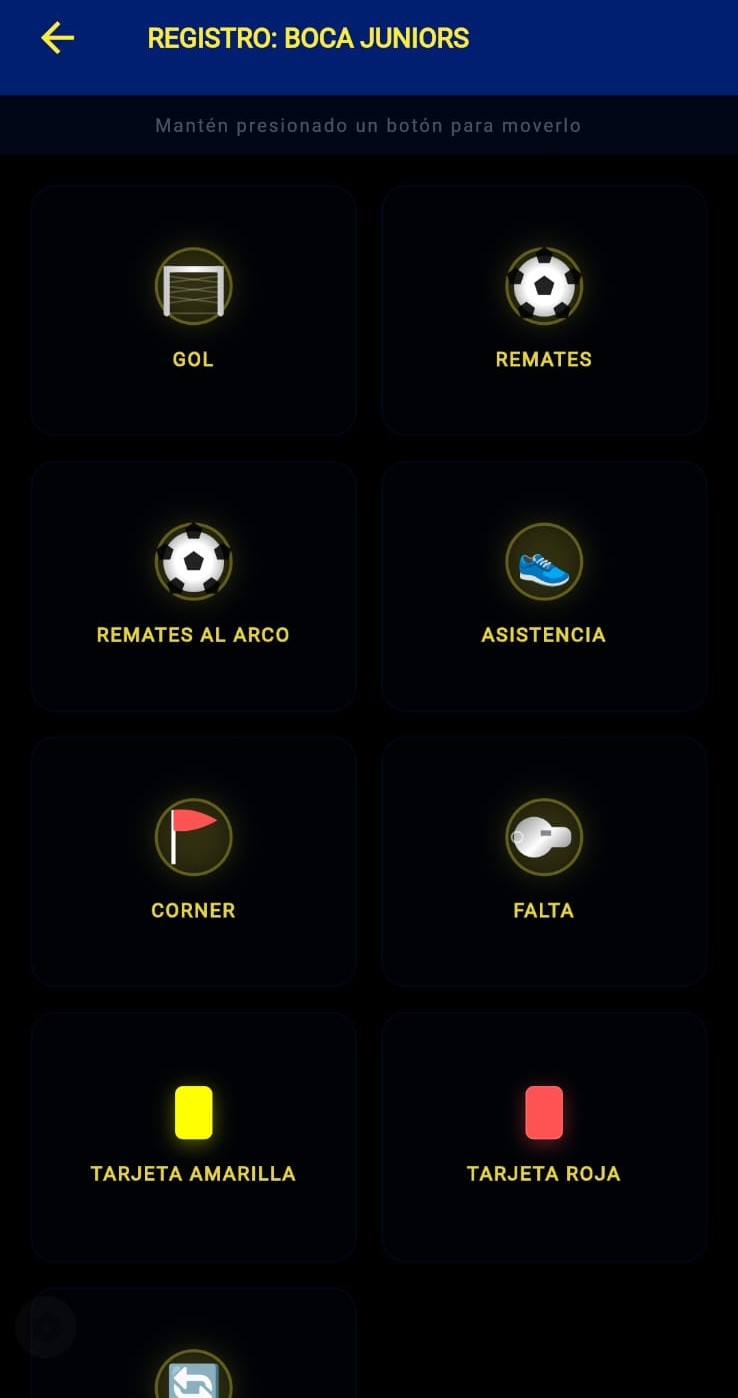The width and height of the screenshot is (738, 1398).
Task: Tap the red card icon
Action: pos(543,1111)
